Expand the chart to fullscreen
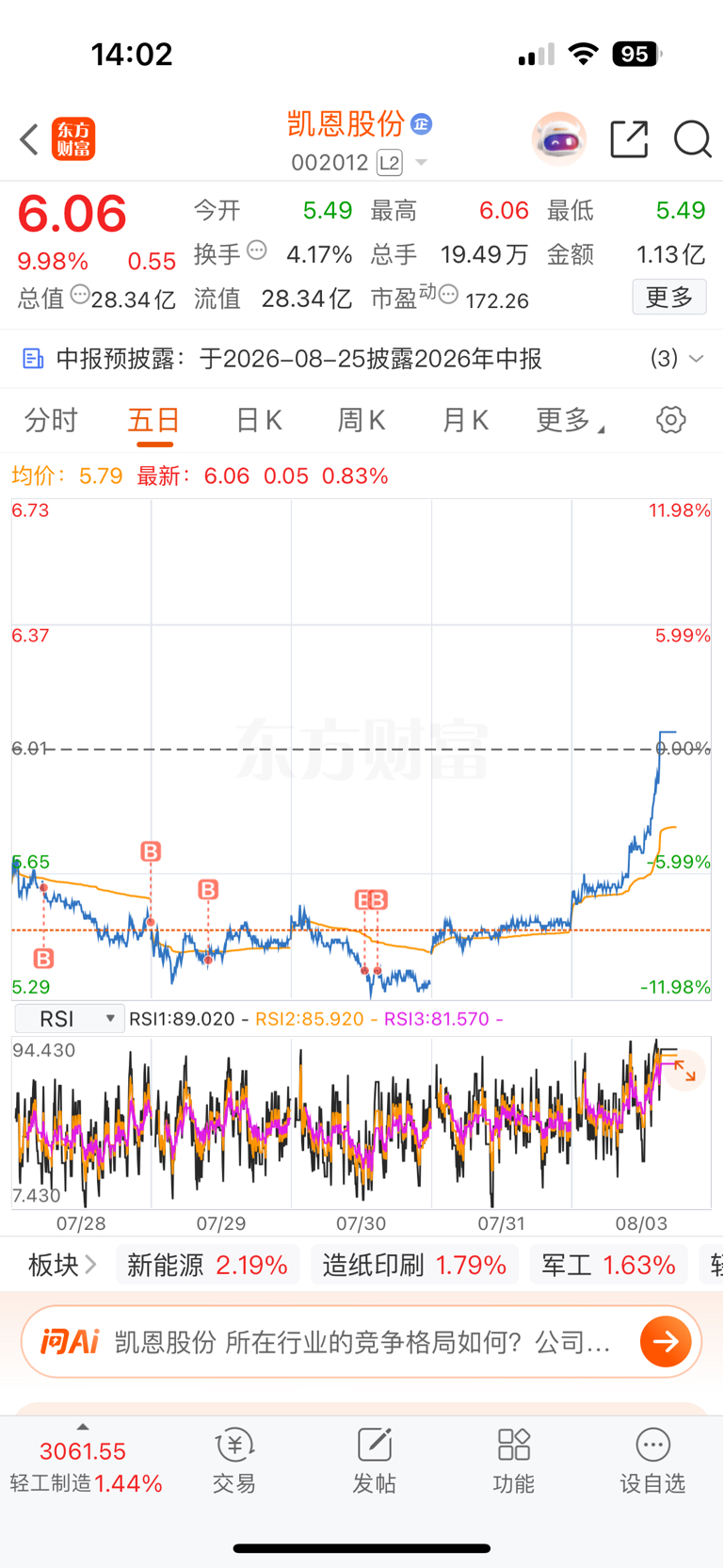The image size is (724, 1568). (x=684, y=1072)
